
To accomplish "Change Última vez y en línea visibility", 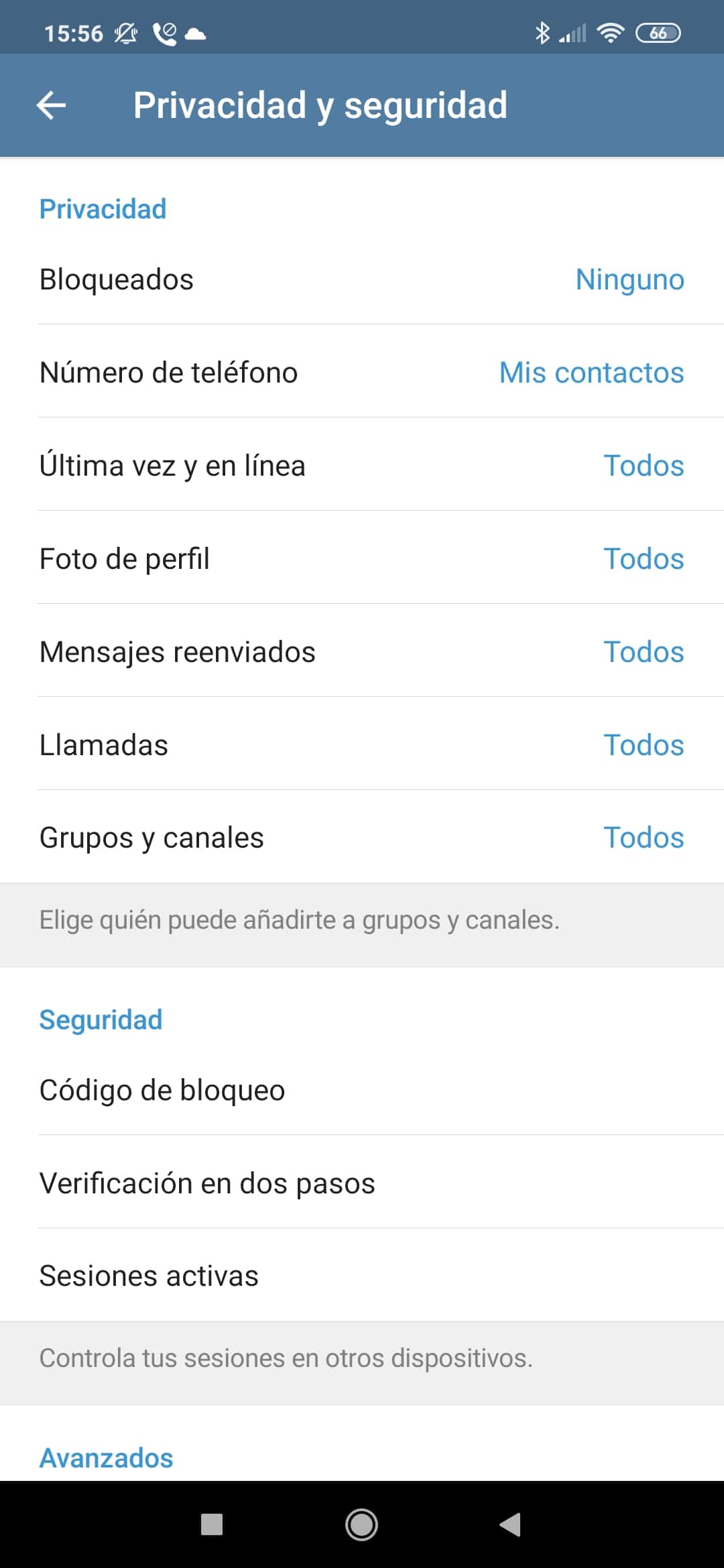I will [x=362, y=466].
